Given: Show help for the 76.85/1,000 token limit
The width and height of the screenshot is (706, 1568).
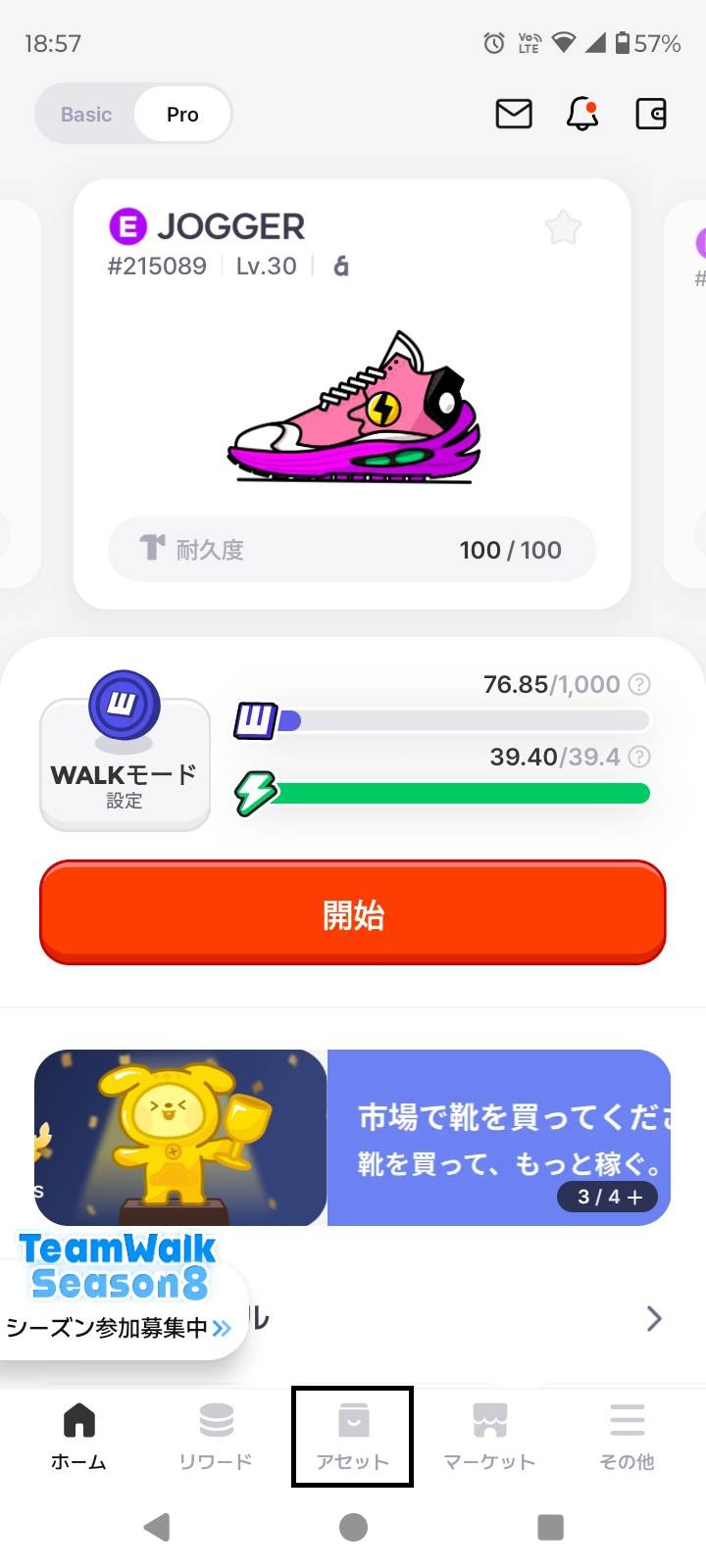Looking at the screenshot, I should (639, 684).
